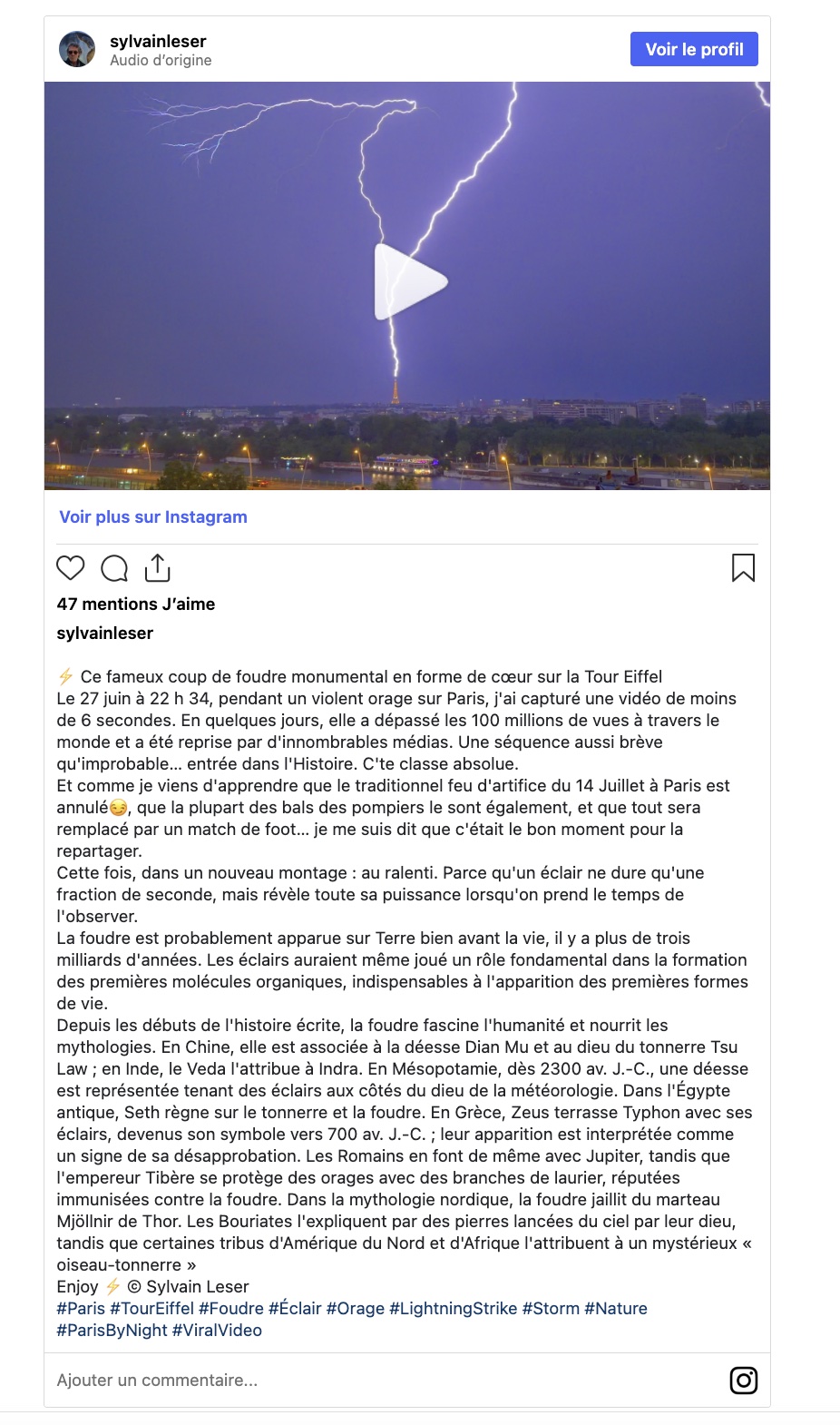840x1425 pixels.
Task: Bookmark this post
Action: (743, 568)
